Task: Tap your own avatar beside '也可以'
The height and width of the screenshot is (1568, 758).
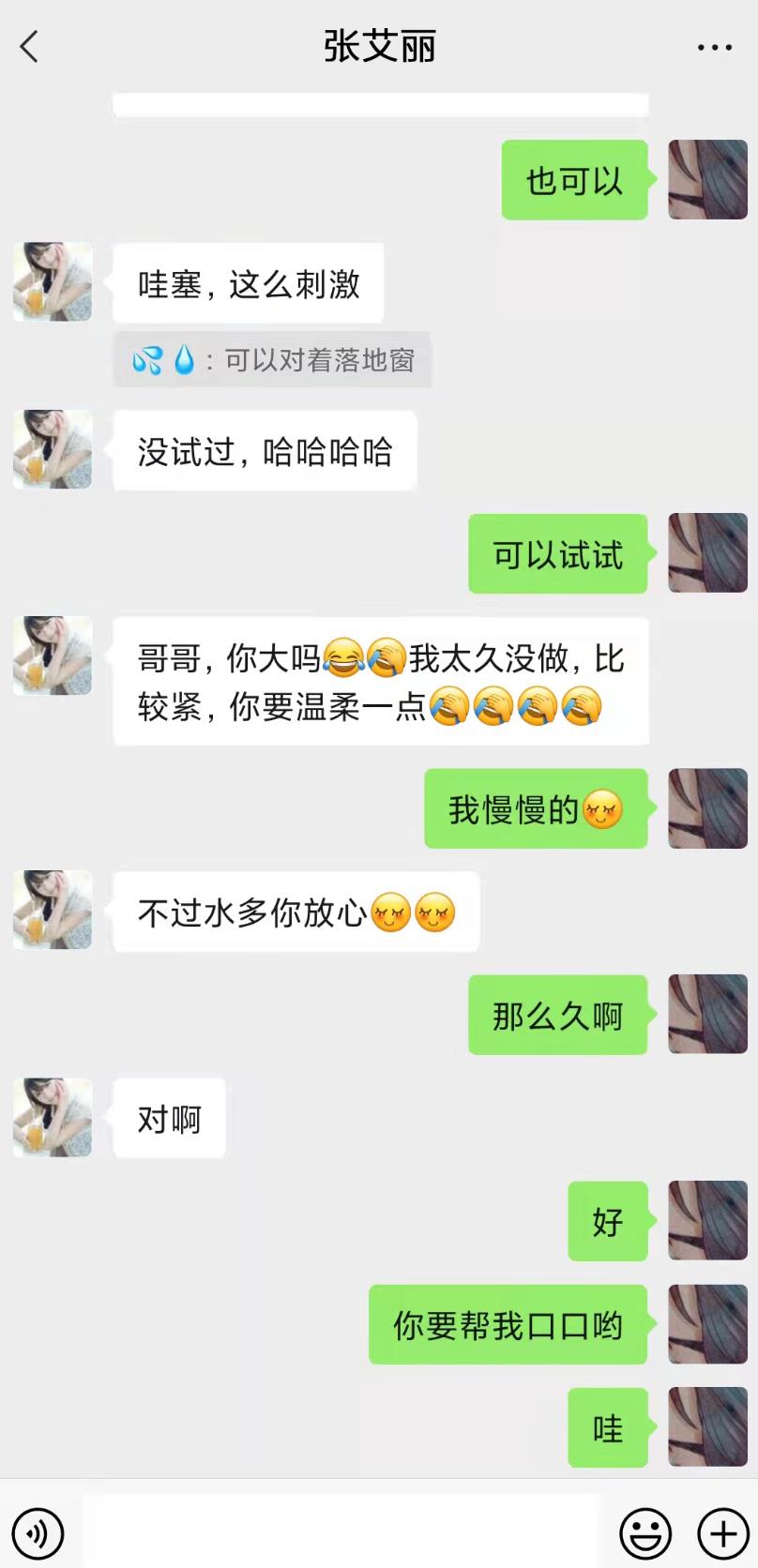Action: (707, 179)
